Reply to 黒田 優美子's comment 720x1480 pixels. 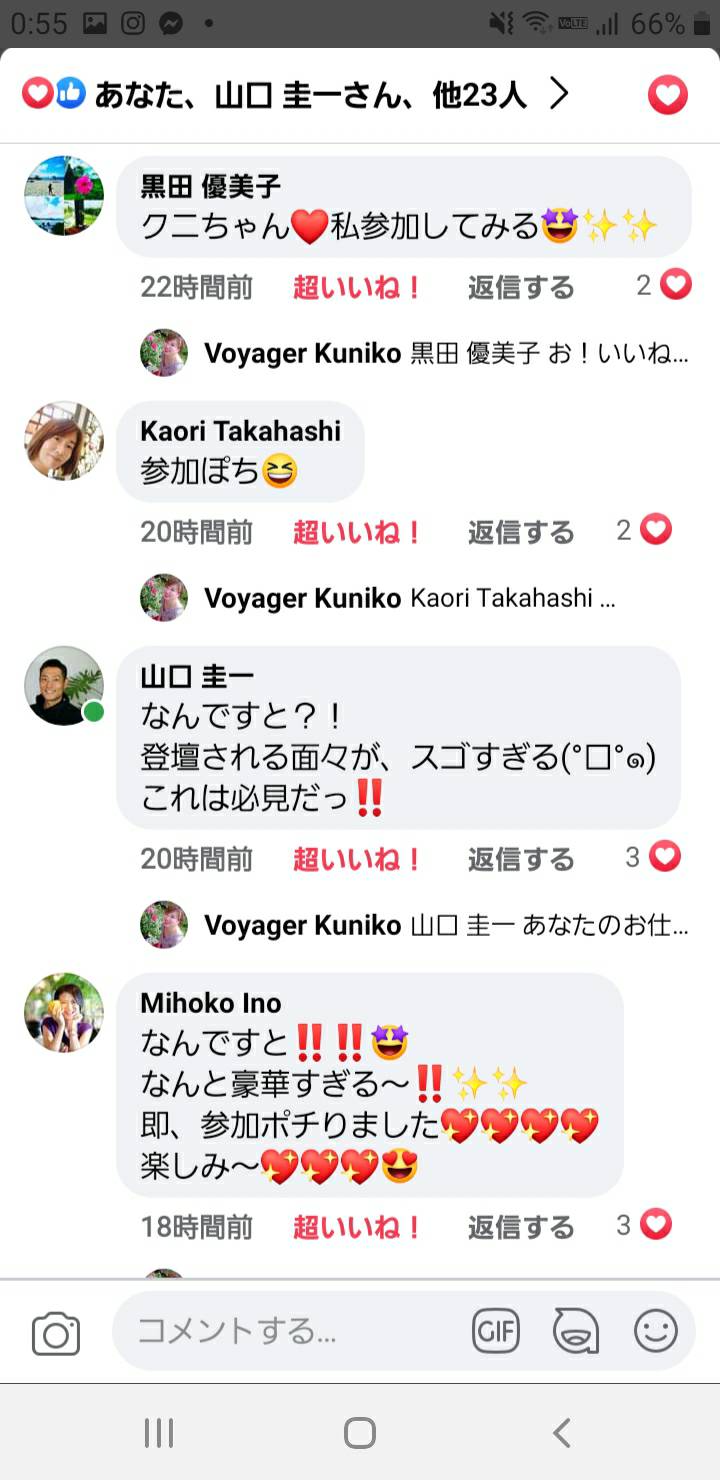[521, 288]
